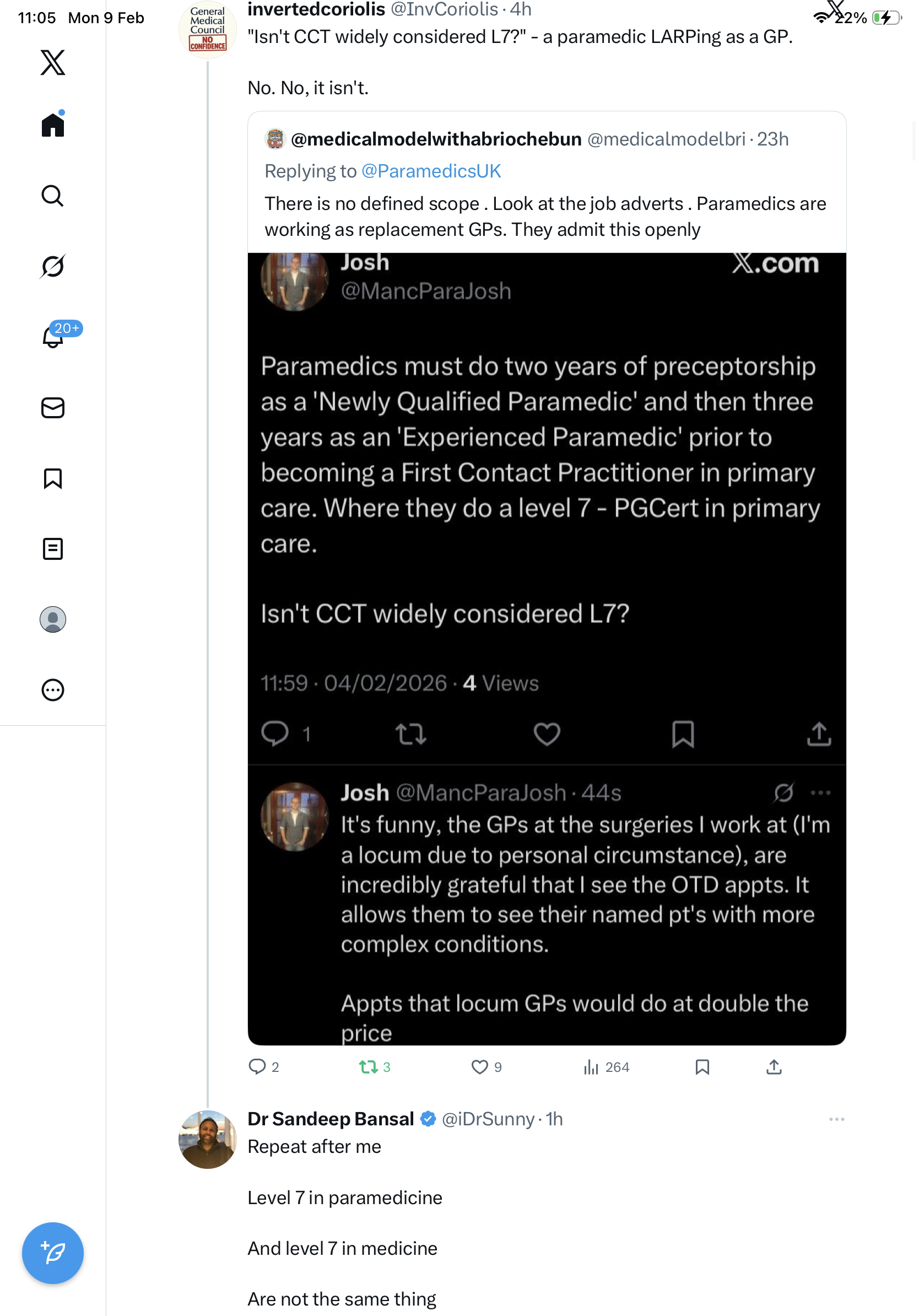Compose a new post
Image resolution: width=919 pixels, height=1316 pixels.
click(x=53, y=1253)
